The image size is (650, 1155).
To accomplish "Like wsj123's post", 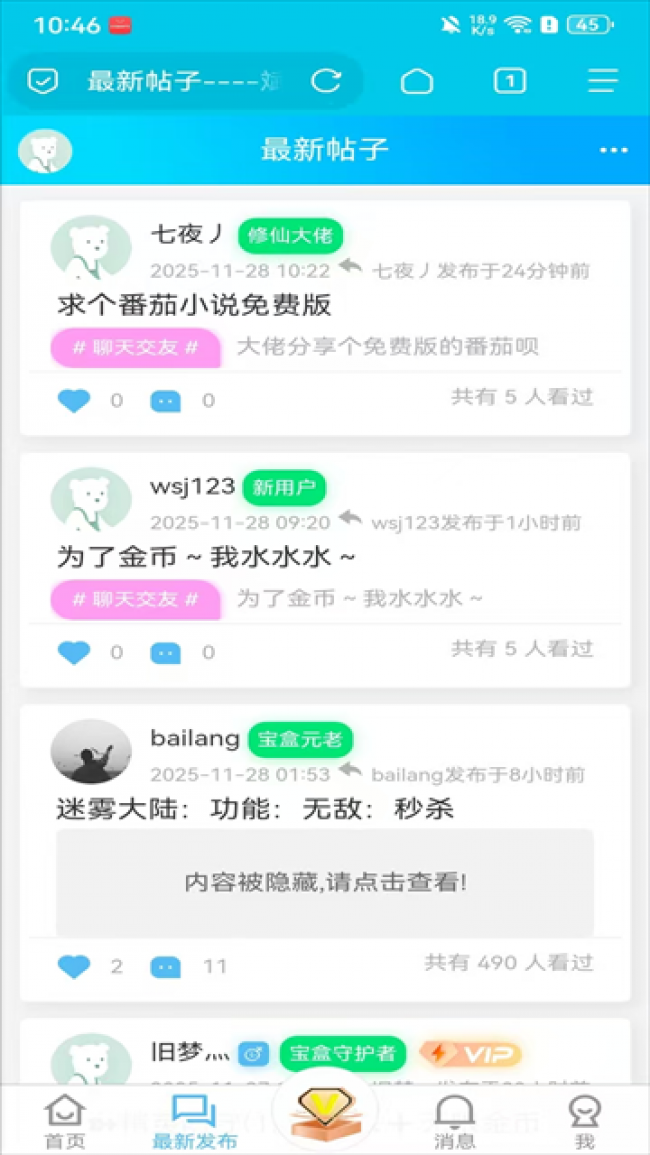I will click(74, 653).
